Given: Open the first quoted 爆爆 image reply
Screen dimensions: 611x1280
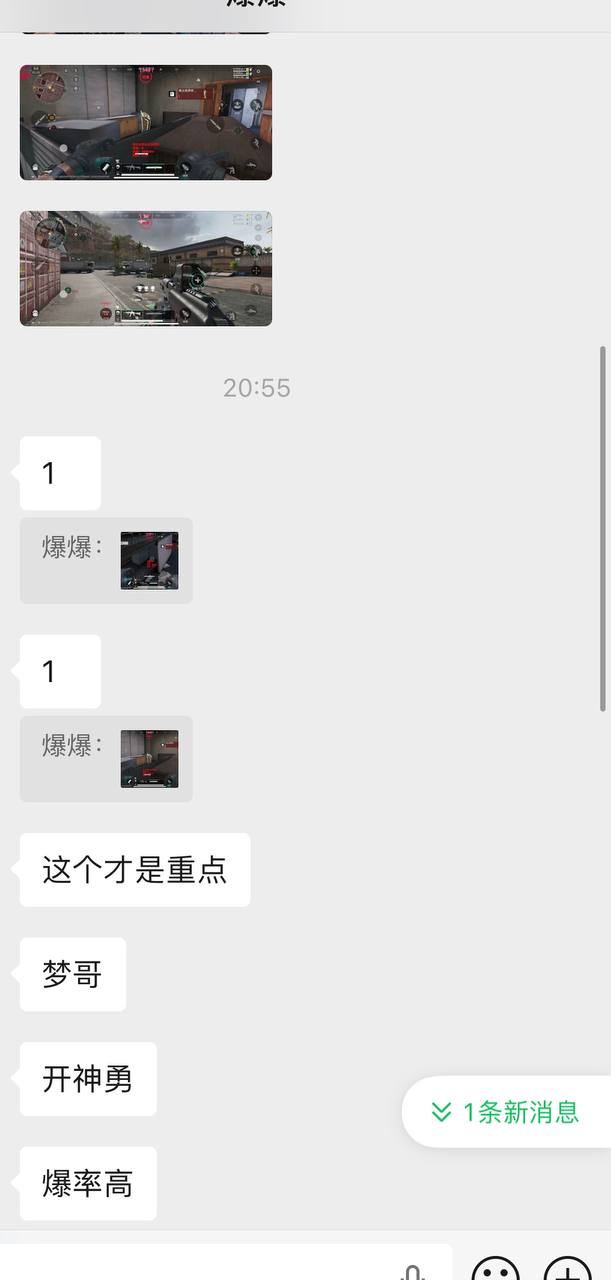Looking at the screenshot, I should point(149,560).
